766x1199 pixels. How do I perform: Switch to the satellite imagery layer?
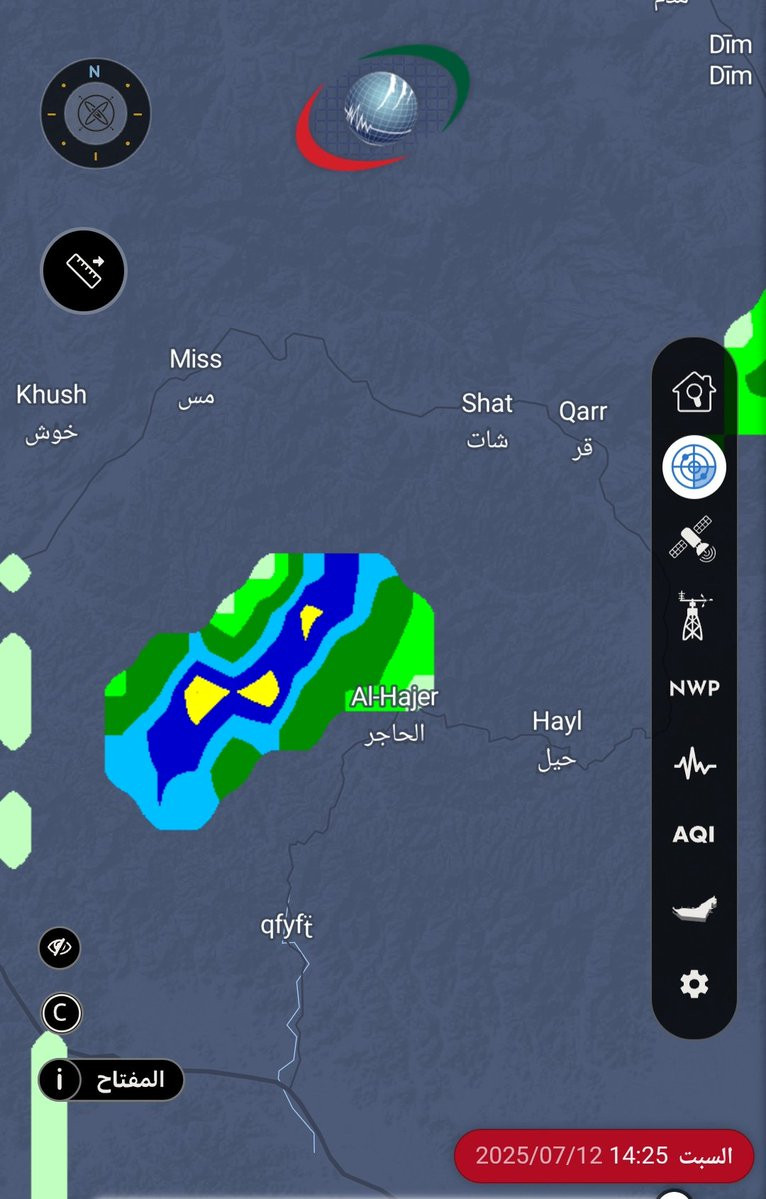(692, 539)
